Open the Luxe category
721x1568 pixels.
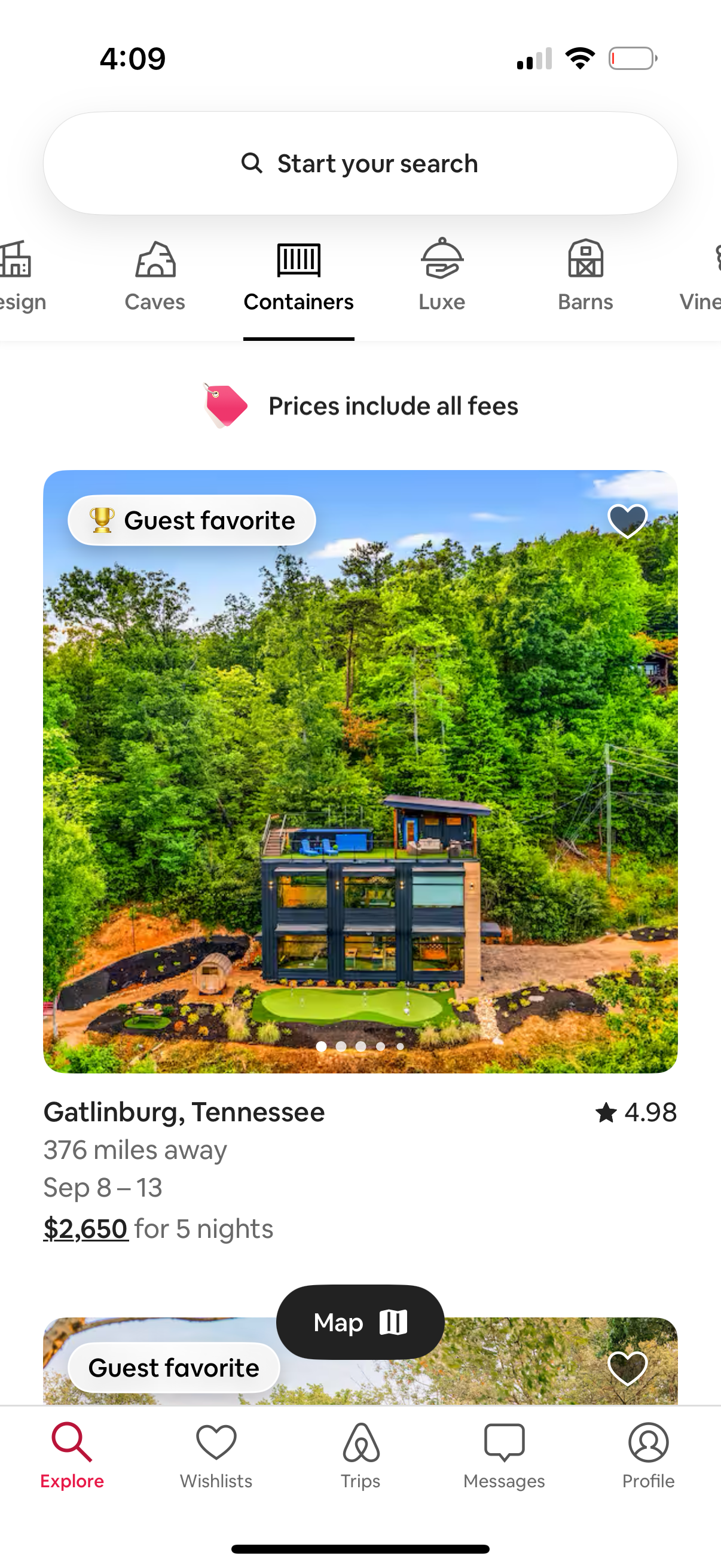pos(442,262)
